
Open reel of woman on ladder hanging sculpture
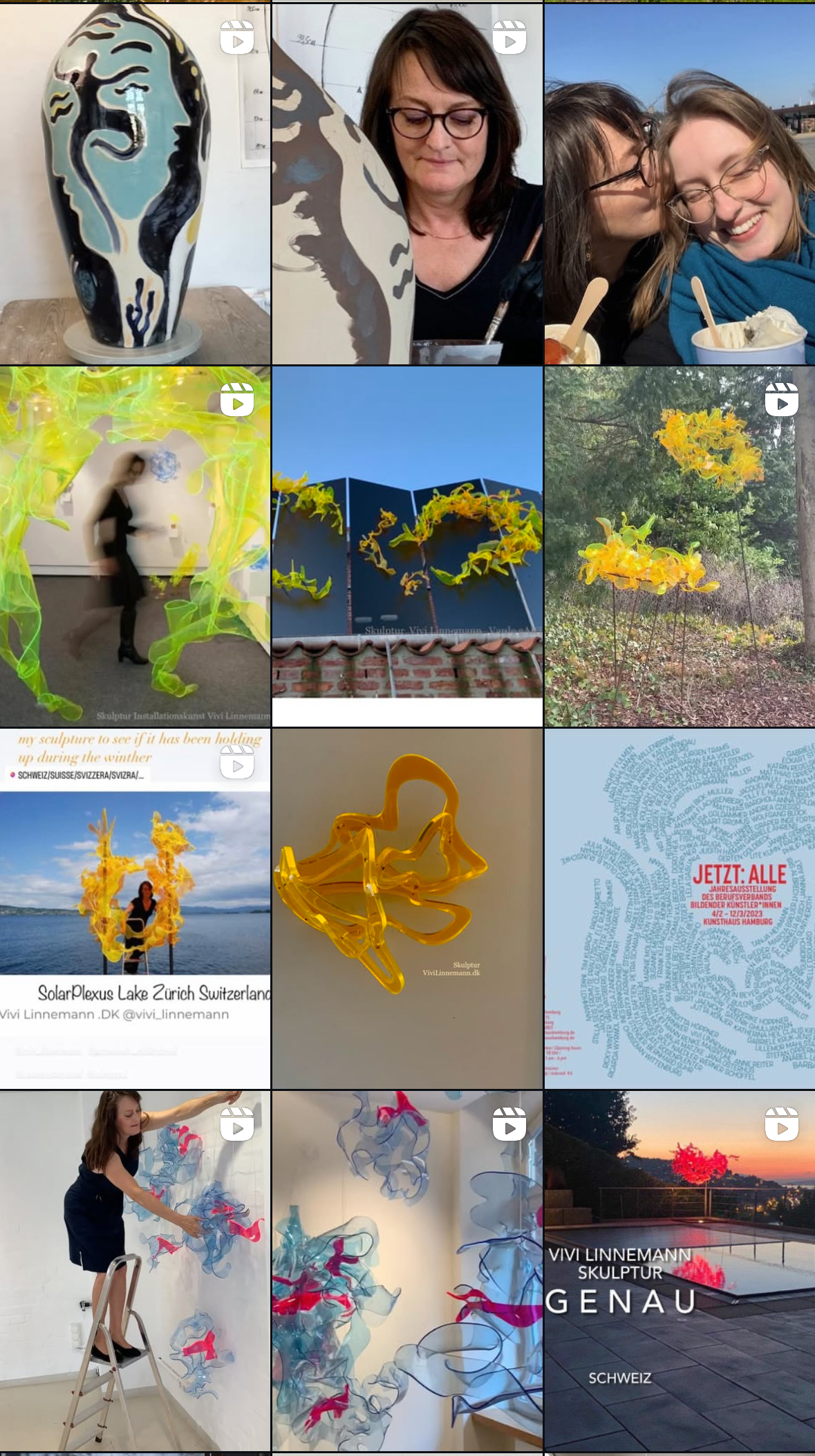pos(135,1271)
